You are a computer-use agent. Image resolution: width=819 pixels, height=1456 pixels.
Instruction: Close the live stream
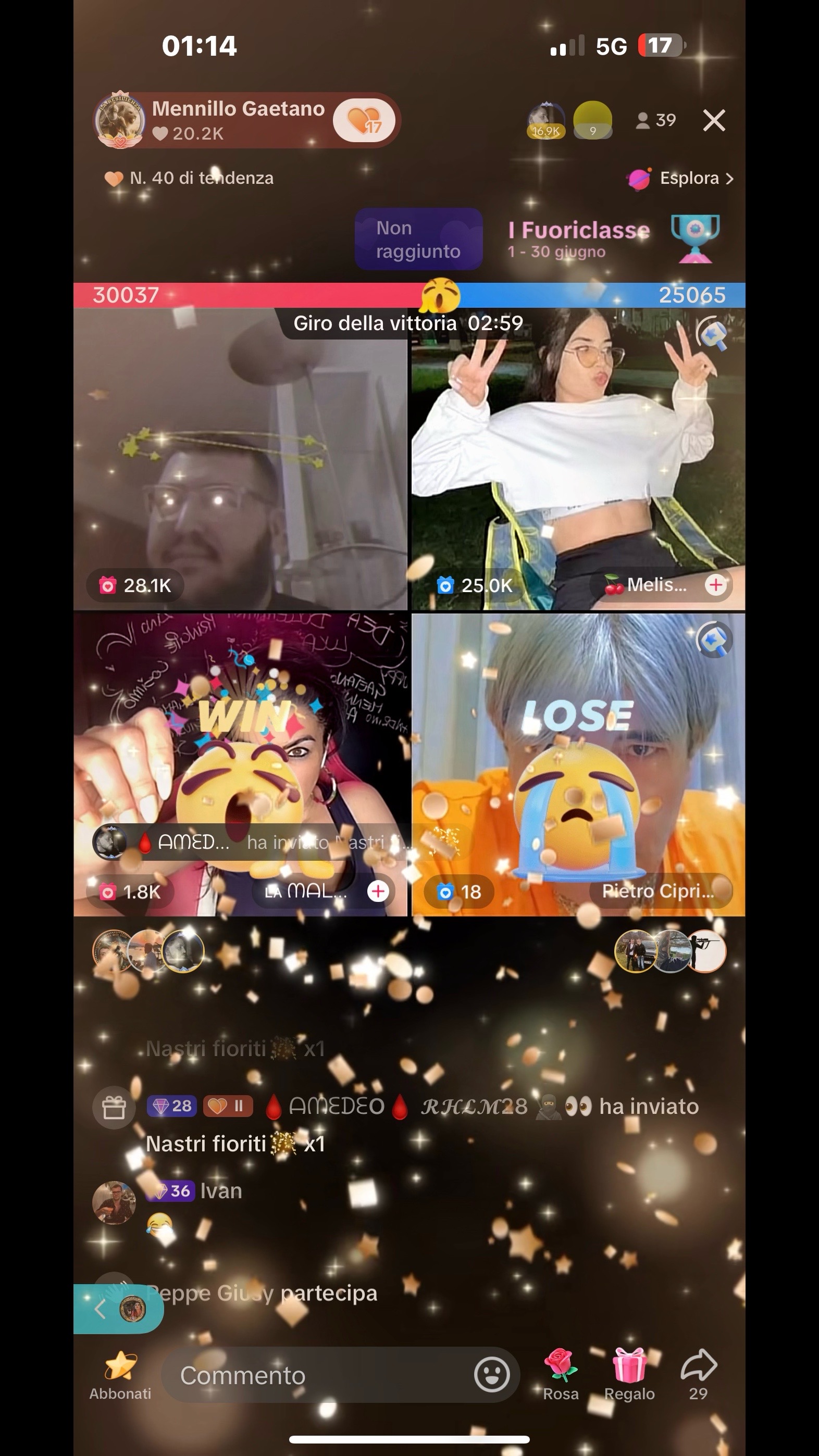714,120
